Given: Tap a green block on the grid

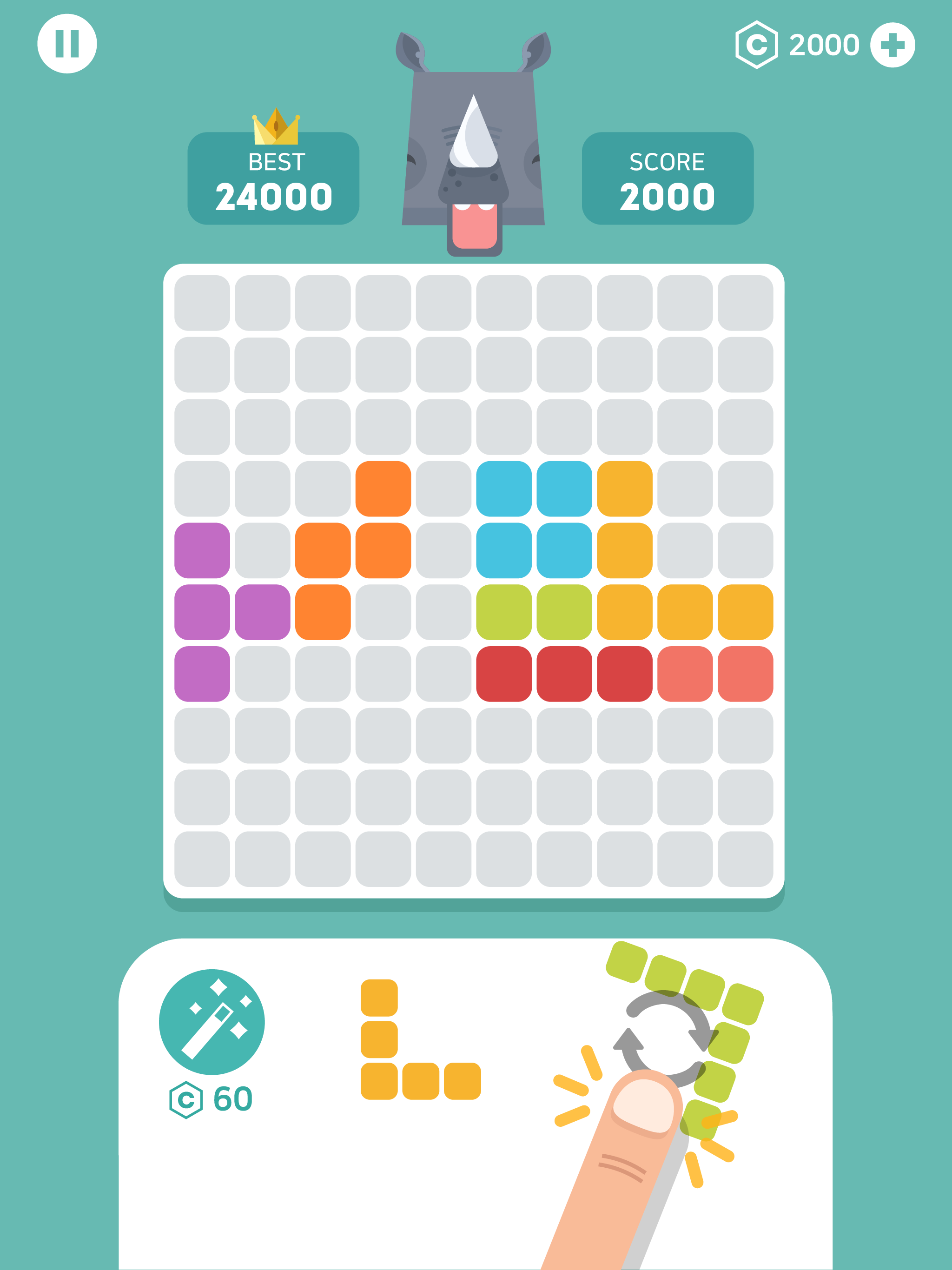Looking at the screenshot, I should 505,610.
